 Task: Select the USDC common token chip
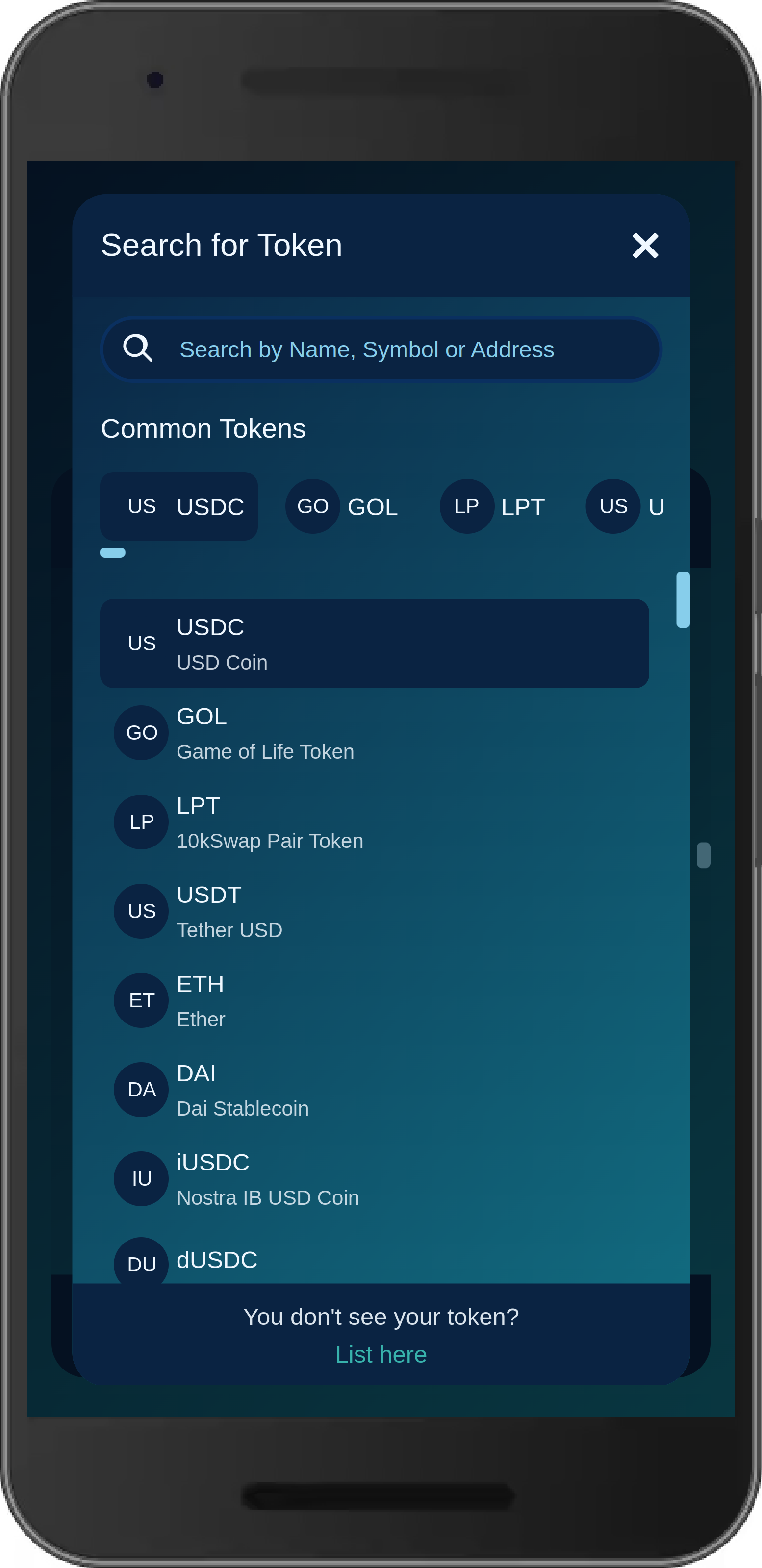[x=179, y=506]
